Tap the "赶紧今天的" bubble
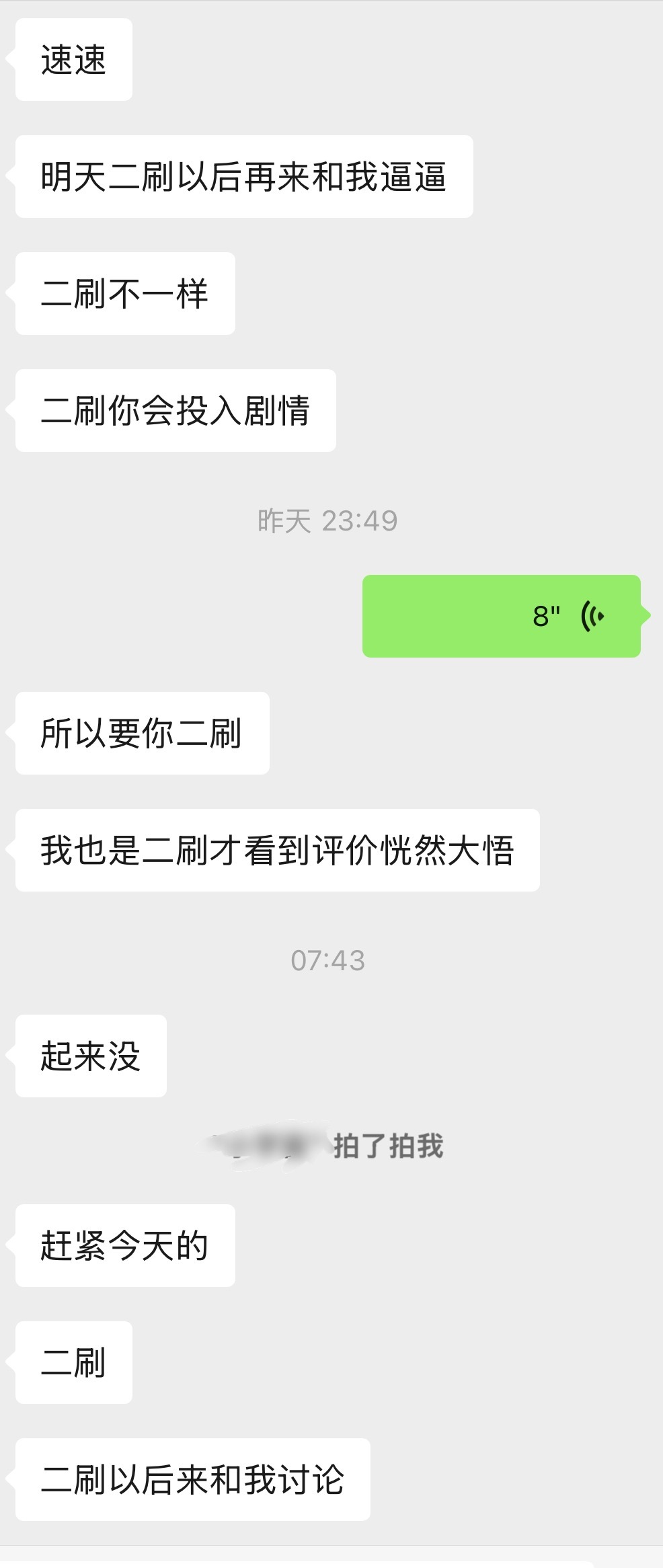663x1568 pixels. coord(125,1245)
